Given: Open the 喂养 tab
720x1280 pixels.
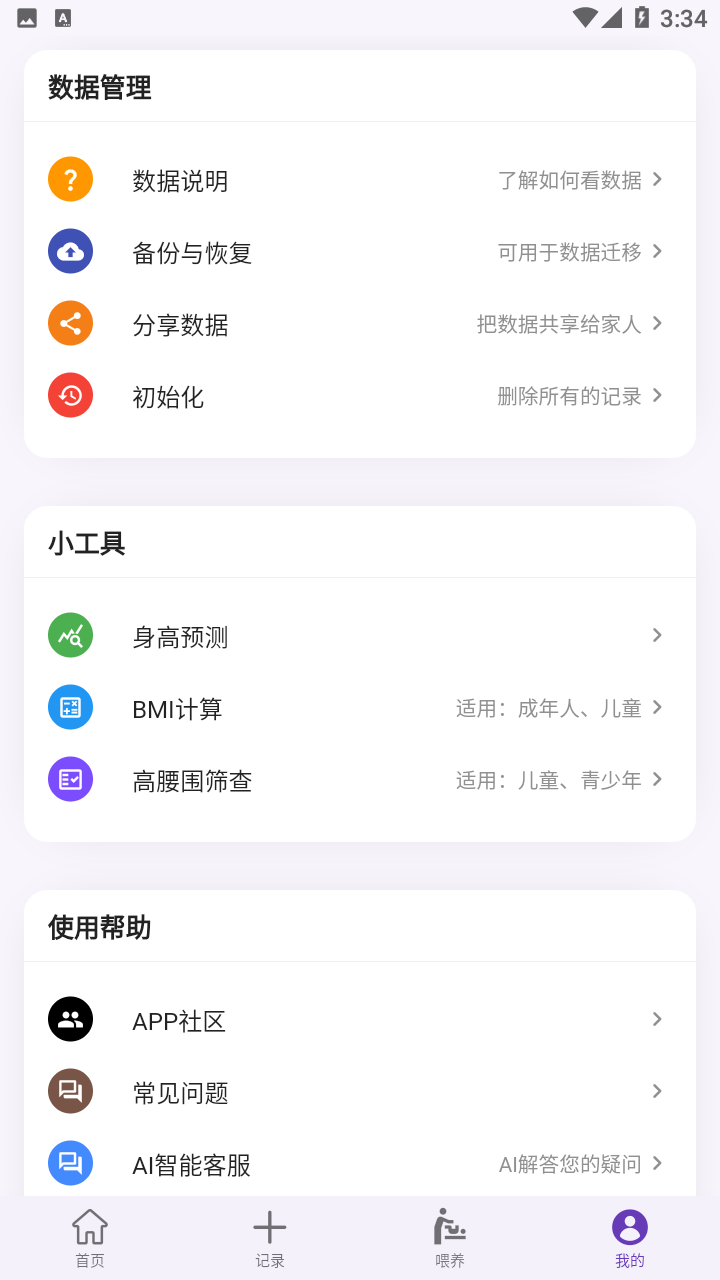Looking at the screenshot, I should (x=449, y=1237).
